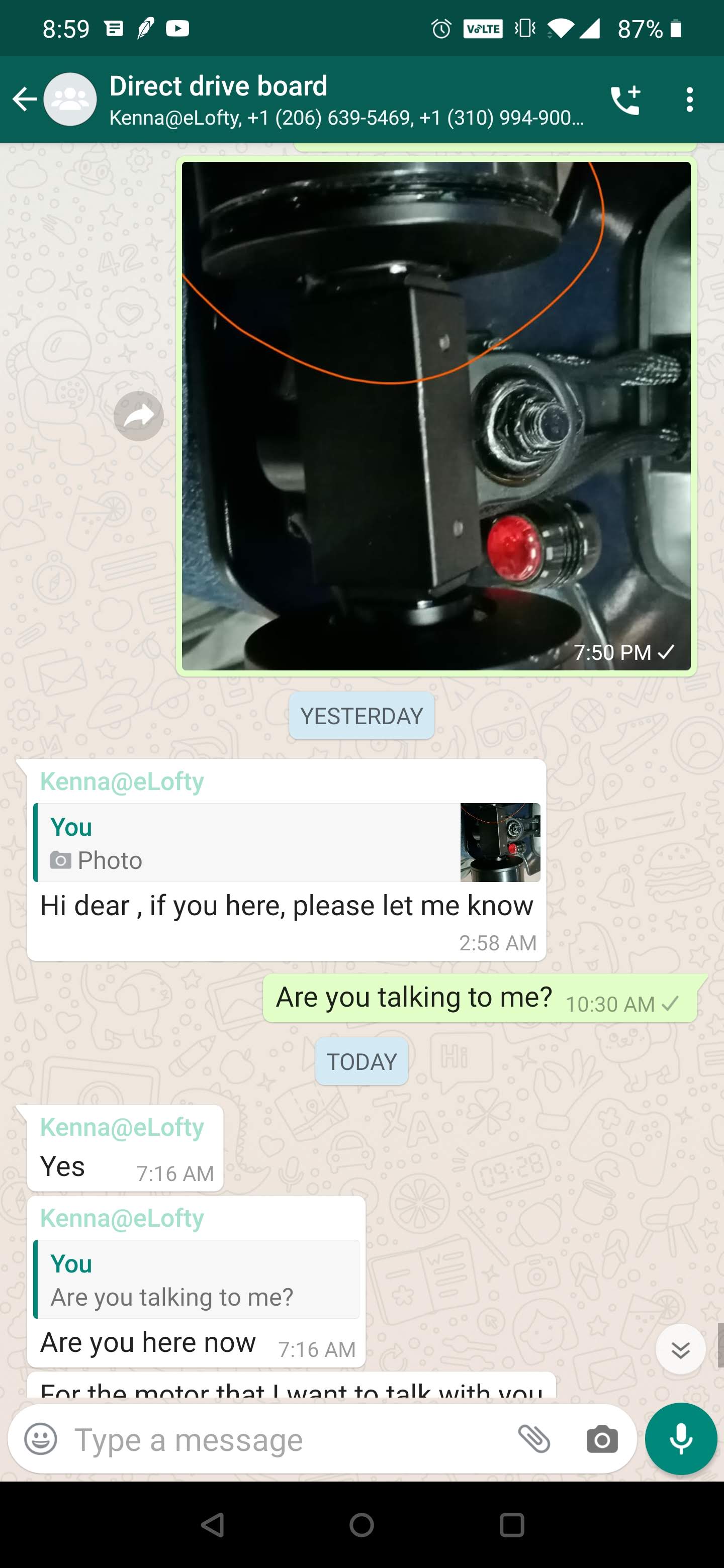Open the overflow menu
The height and width of the screenshot is (1568, 724).
point(689,100)
